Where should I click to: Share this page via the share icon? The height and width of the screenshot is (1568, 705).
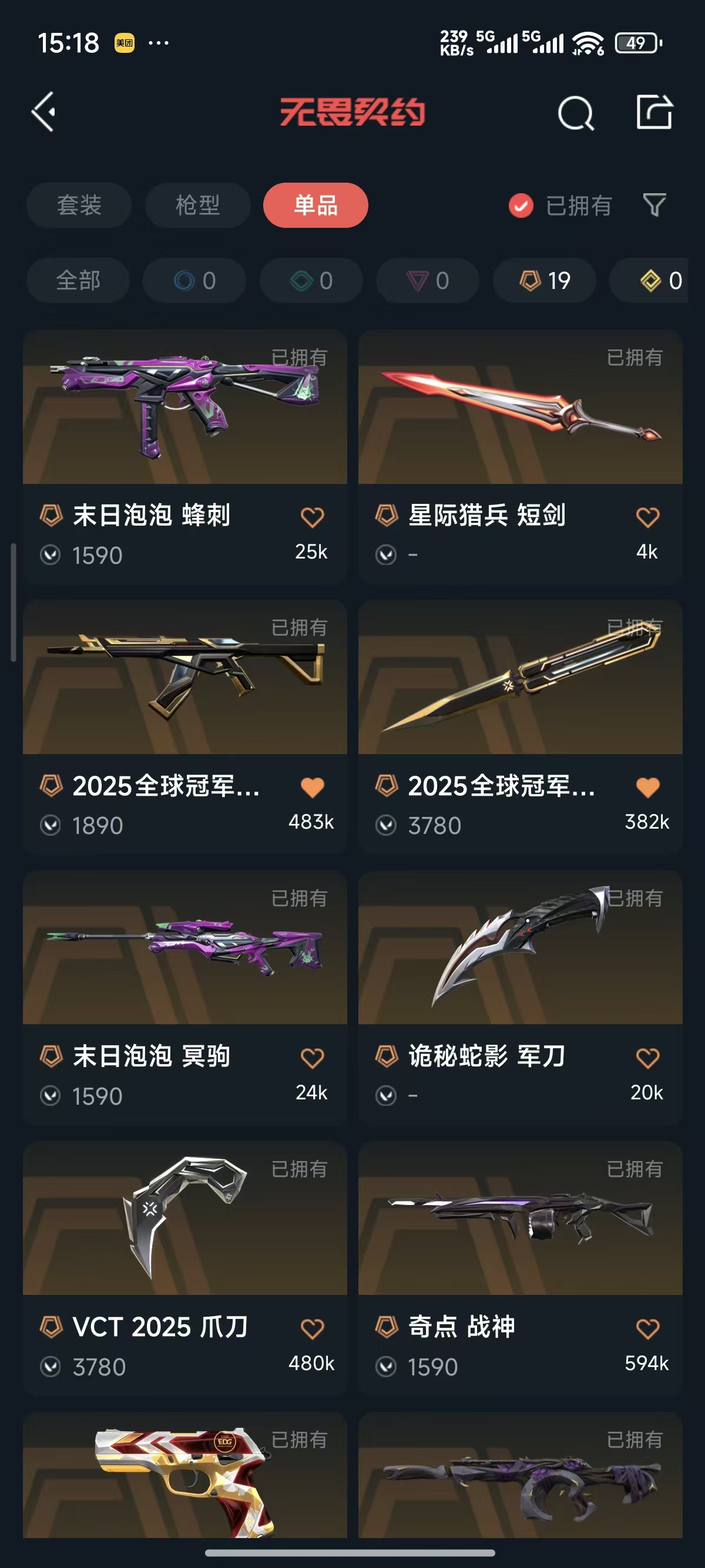654,112
